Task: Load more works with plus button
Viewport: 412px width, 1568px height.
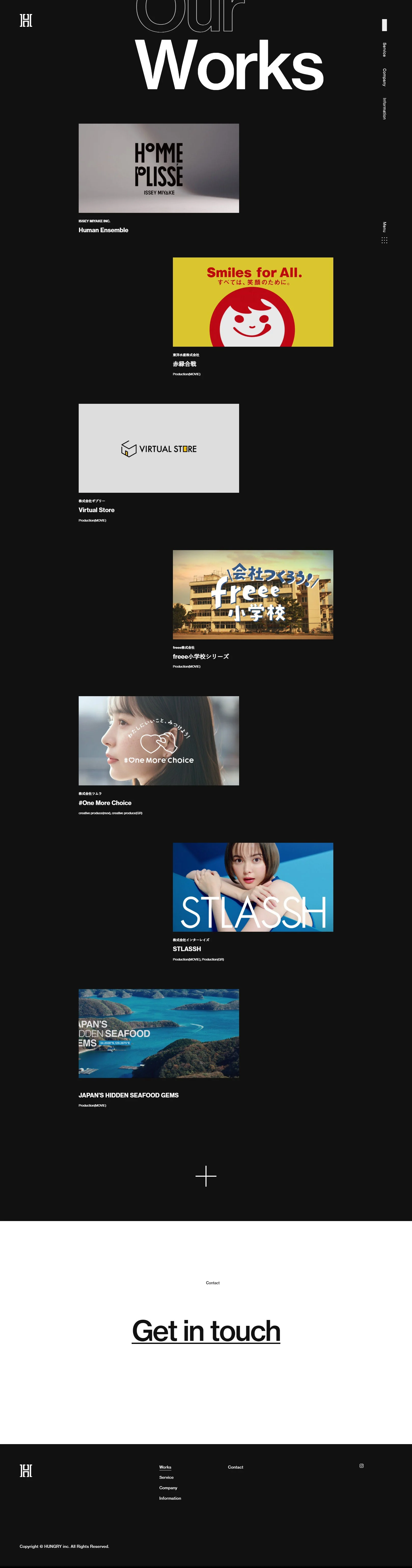Action: [x=206, y=1176]
